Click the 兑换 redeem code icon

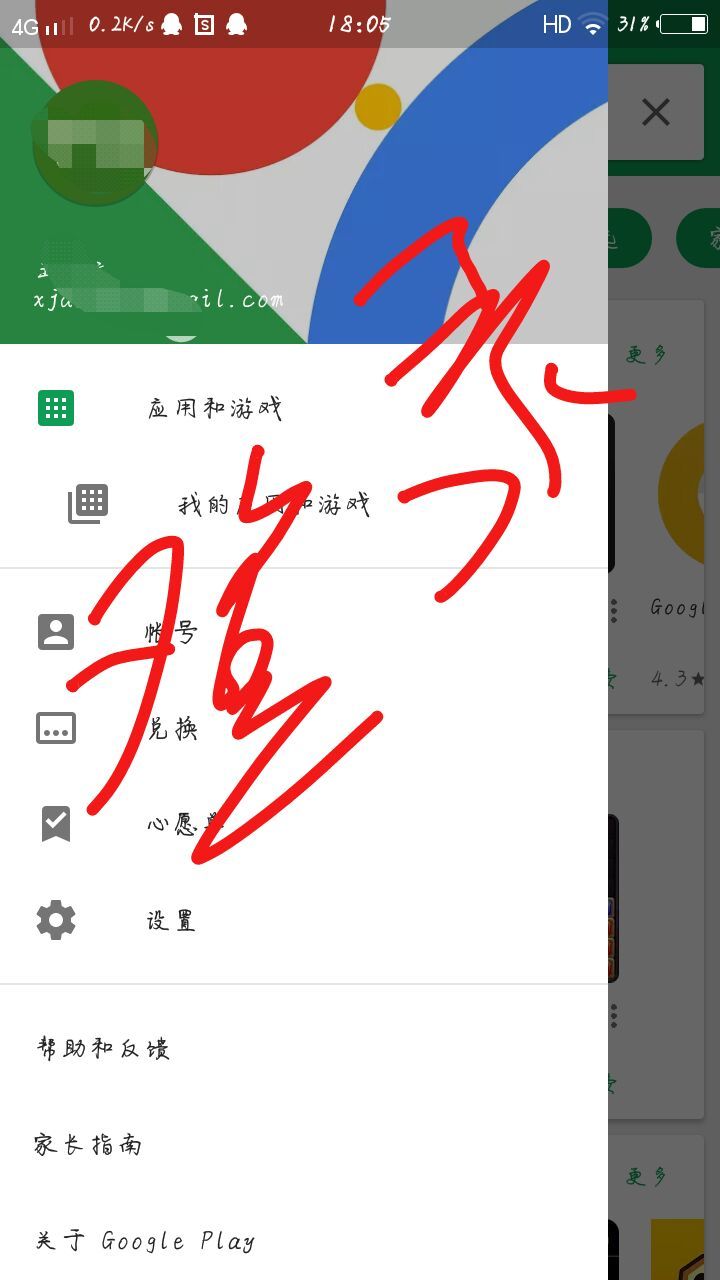56,728
